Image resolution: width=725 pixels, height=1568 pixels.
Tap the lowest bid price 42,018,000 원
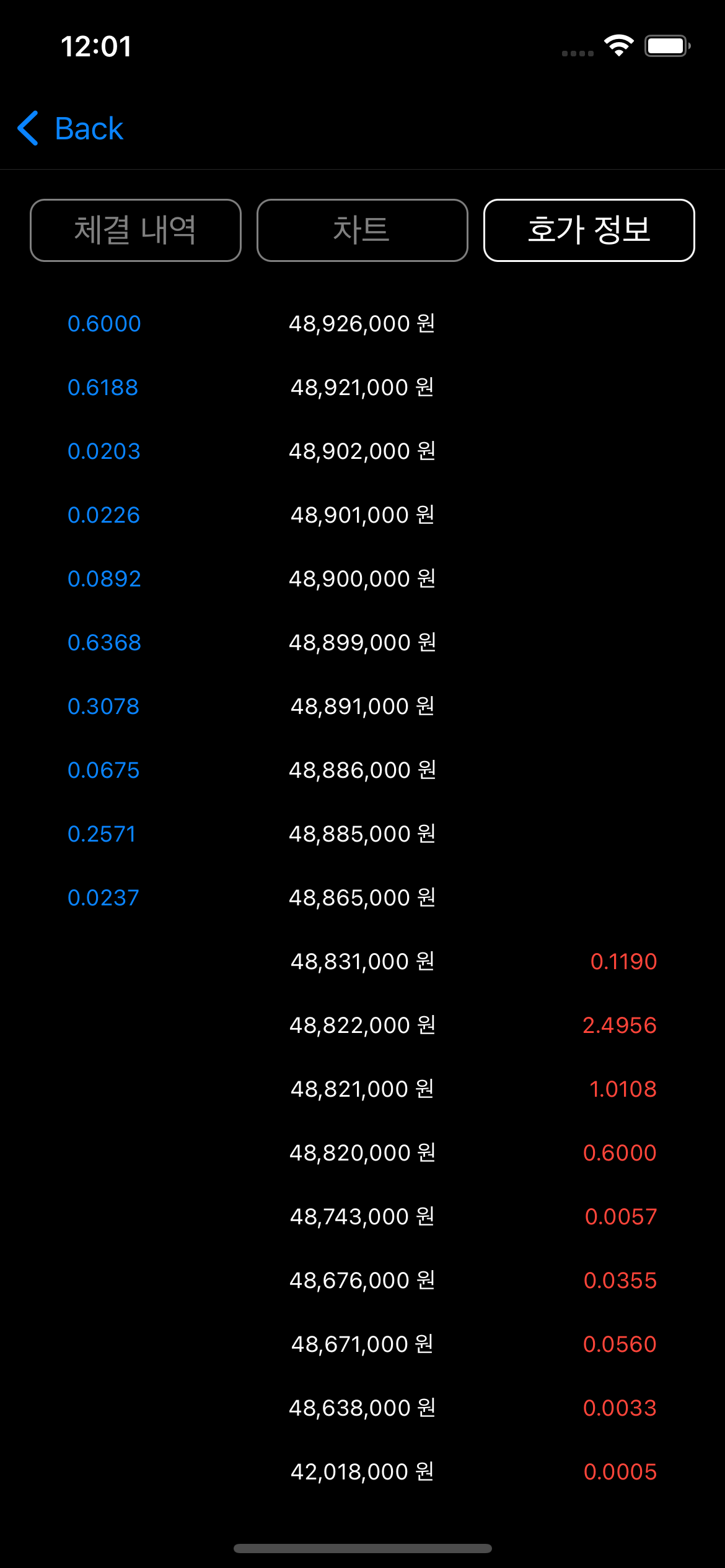[362, 1470]
